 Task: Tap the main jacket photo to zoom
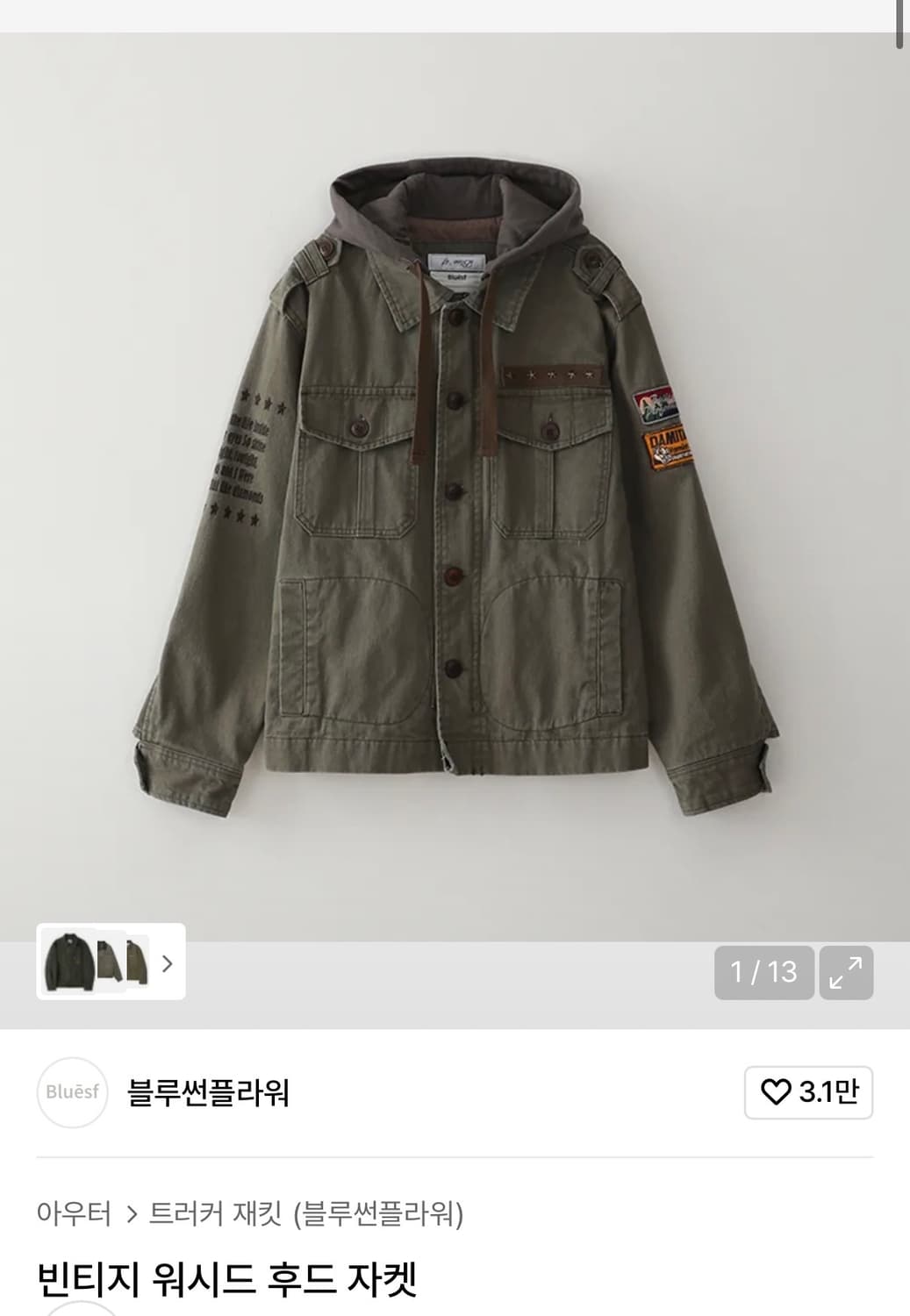(x=455, y=500)
